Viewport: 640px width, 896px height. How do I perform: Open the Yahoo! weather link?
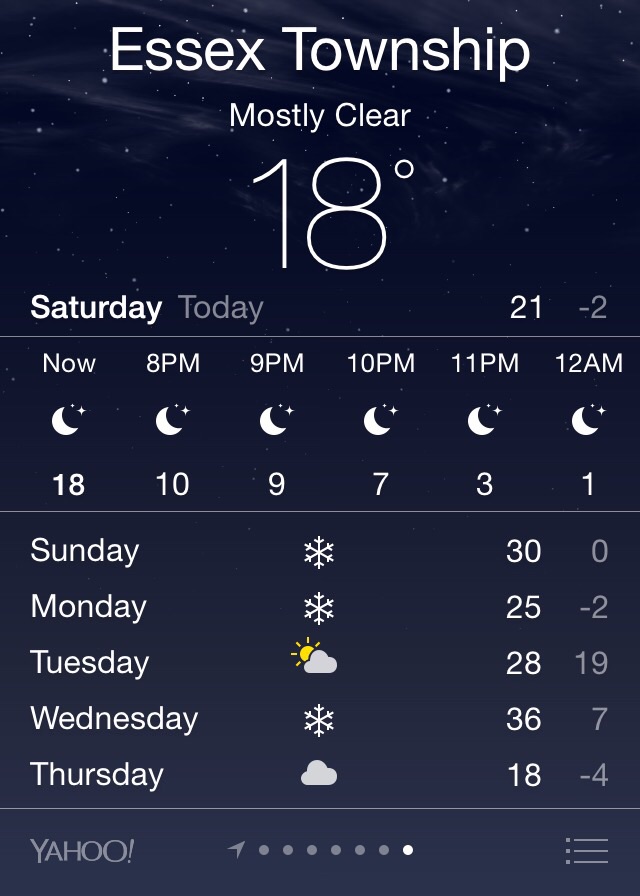click(x=82, y=852)
